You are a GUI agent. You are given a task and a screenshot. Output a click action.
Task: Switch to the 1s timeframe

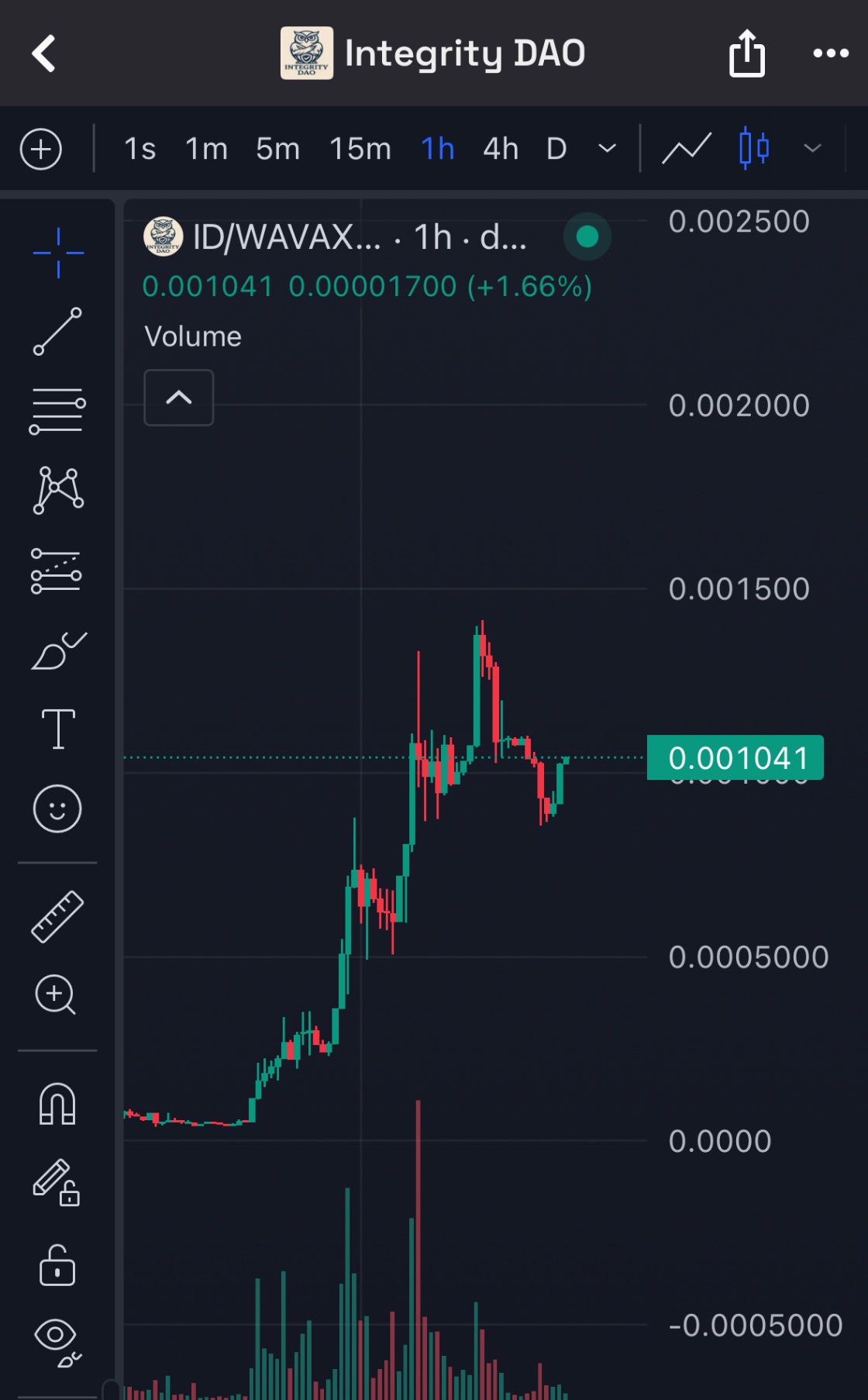coord(140,149)
